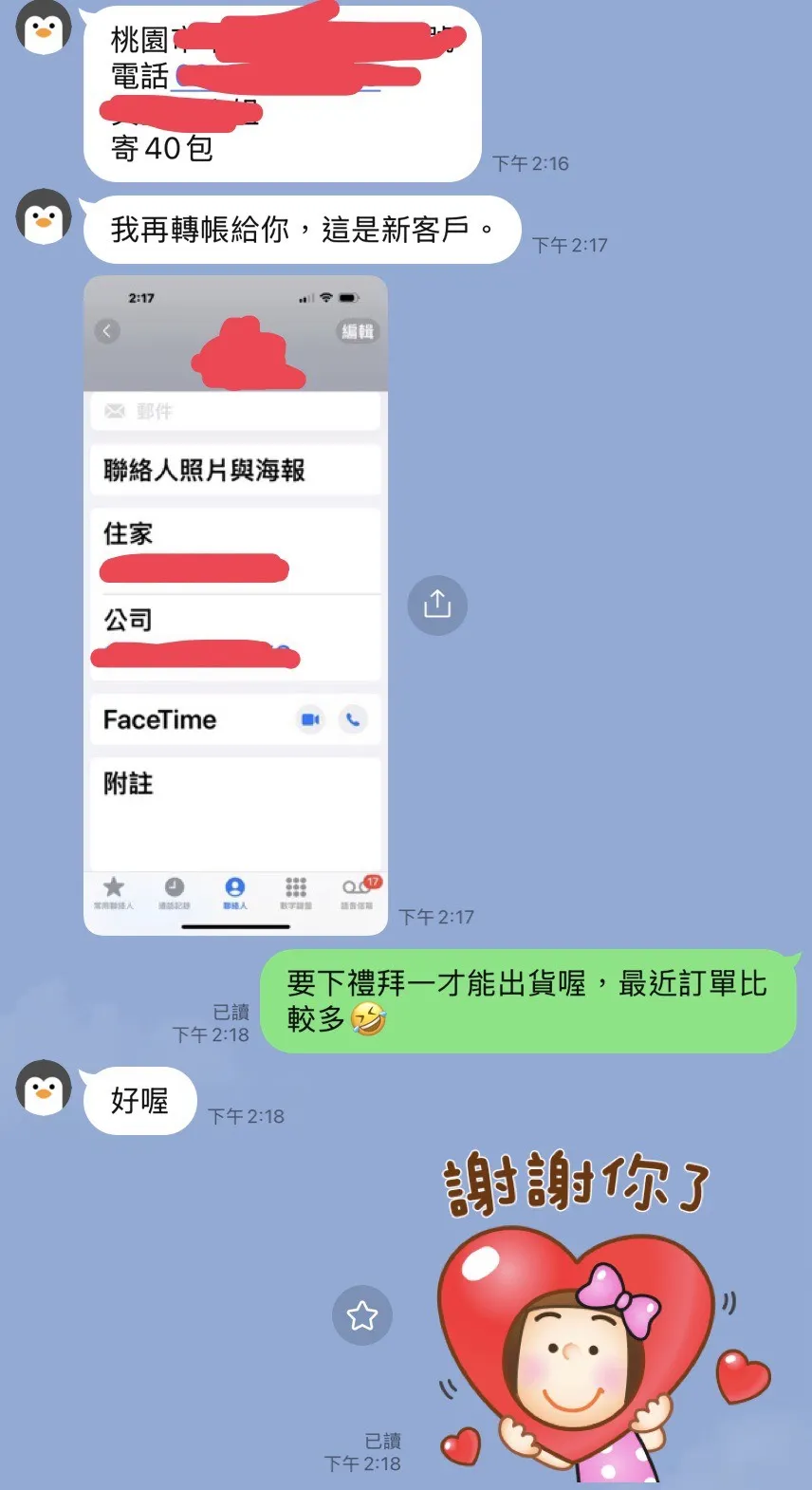The height and width of the screenshot is (1490, 812).
Task: Tap the star icon beside the sticker
Action: pyautogui.click(x=362, y=1315)
